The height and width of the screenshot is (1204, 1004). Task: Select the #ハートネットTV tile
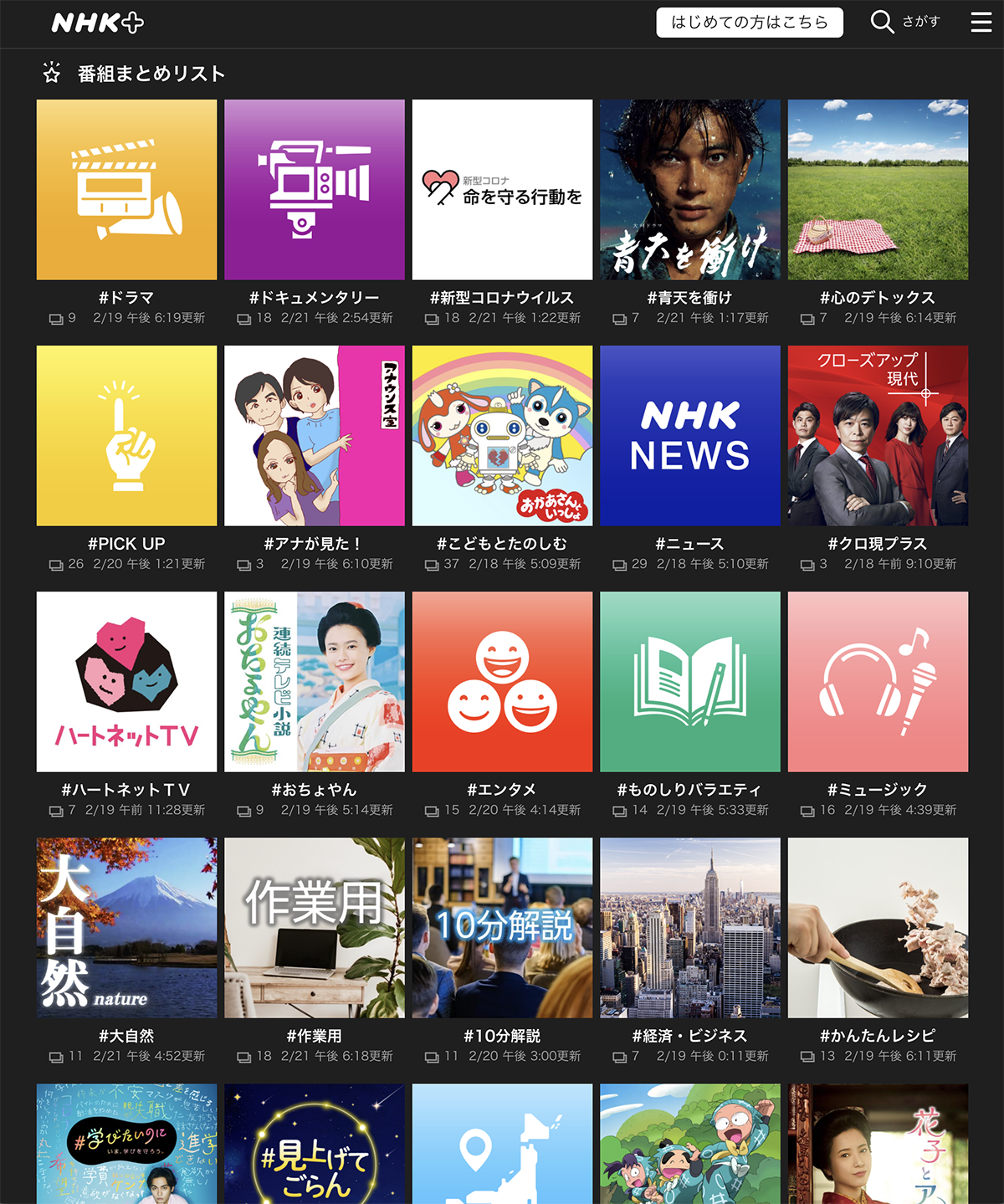[x=126, y=682]
